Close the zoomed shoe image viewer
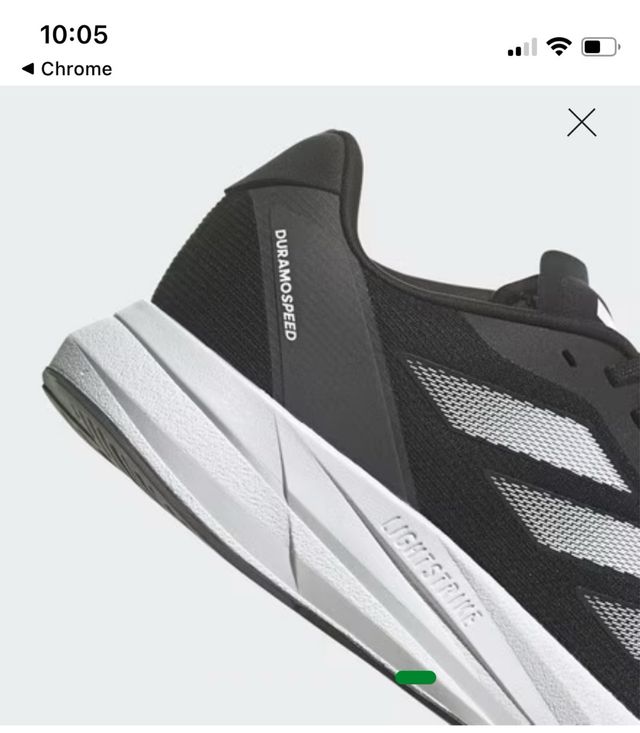The height and width of the screenshot is (733, 640). tap(581, 123)
